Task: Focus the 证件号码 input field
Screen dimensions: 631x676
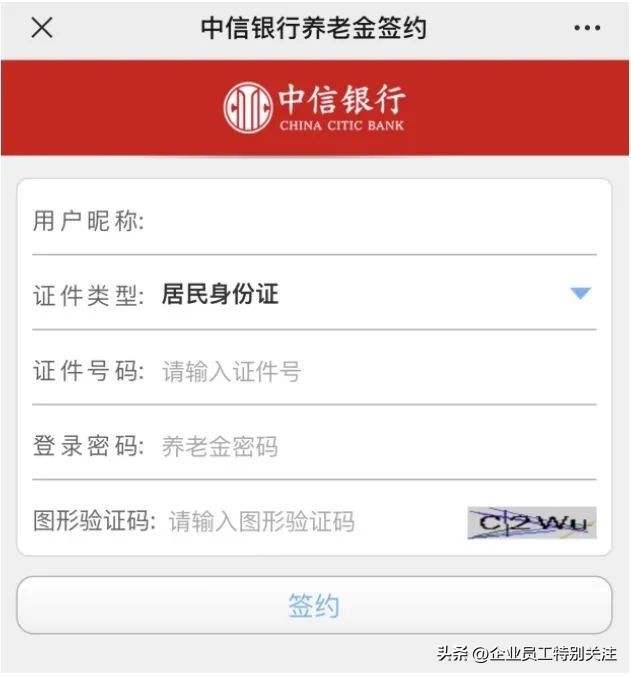Action: [x=370, y=372]
